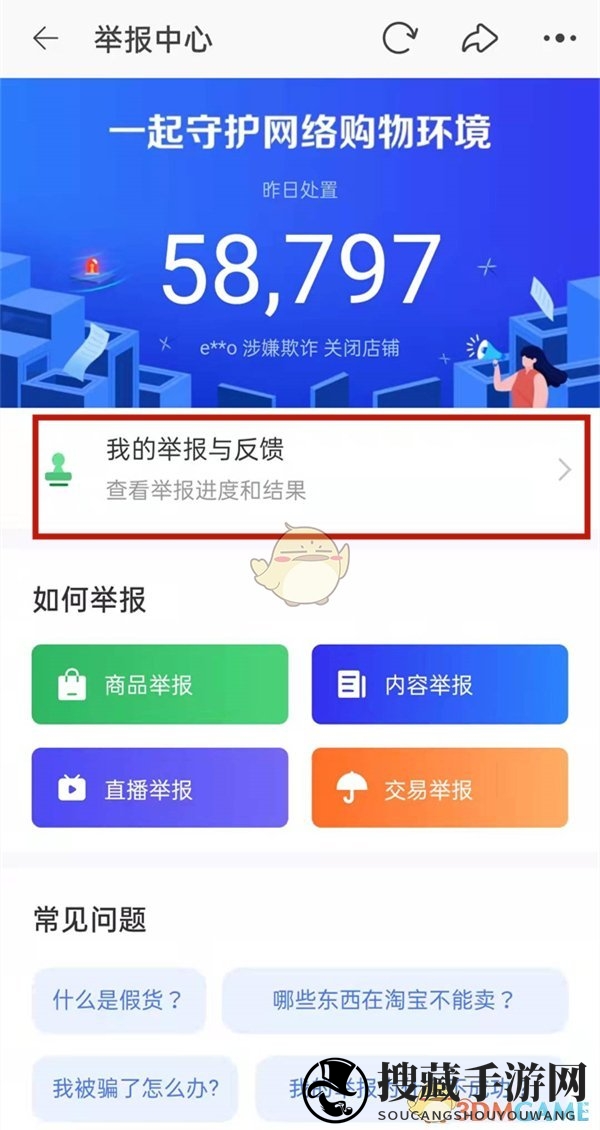Refresh the report center page
Image resolution: width=600 pixels, height=1130 pixels.
(400, 39)
